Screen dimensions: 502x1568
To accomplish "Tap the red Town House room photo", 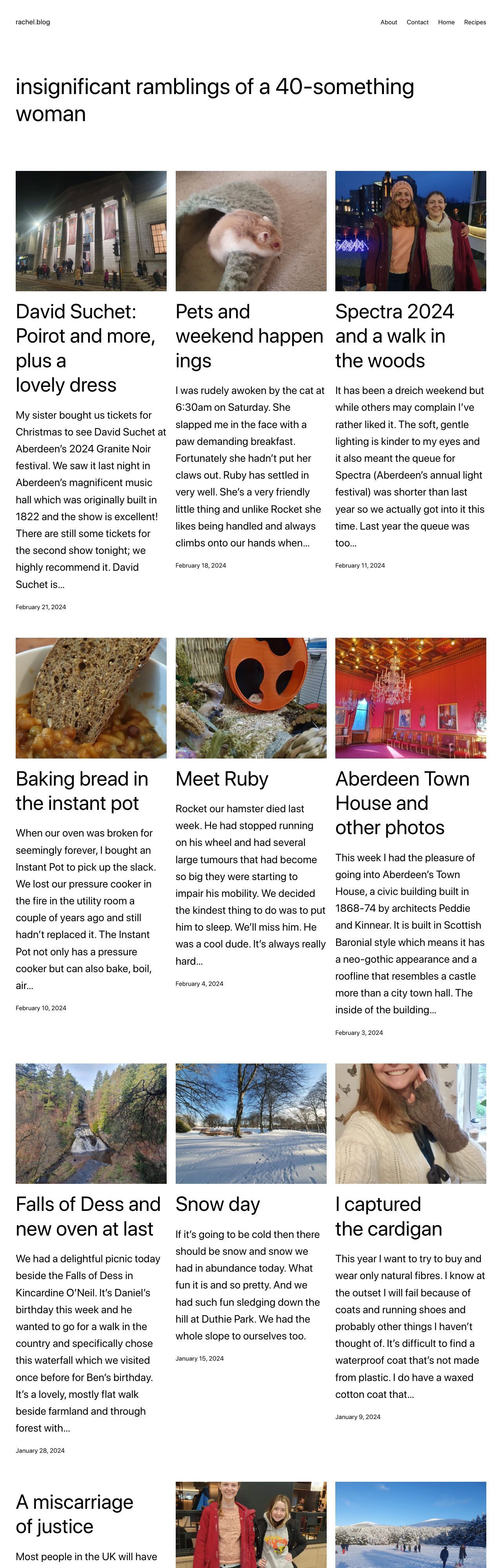I will pos(410,698).
